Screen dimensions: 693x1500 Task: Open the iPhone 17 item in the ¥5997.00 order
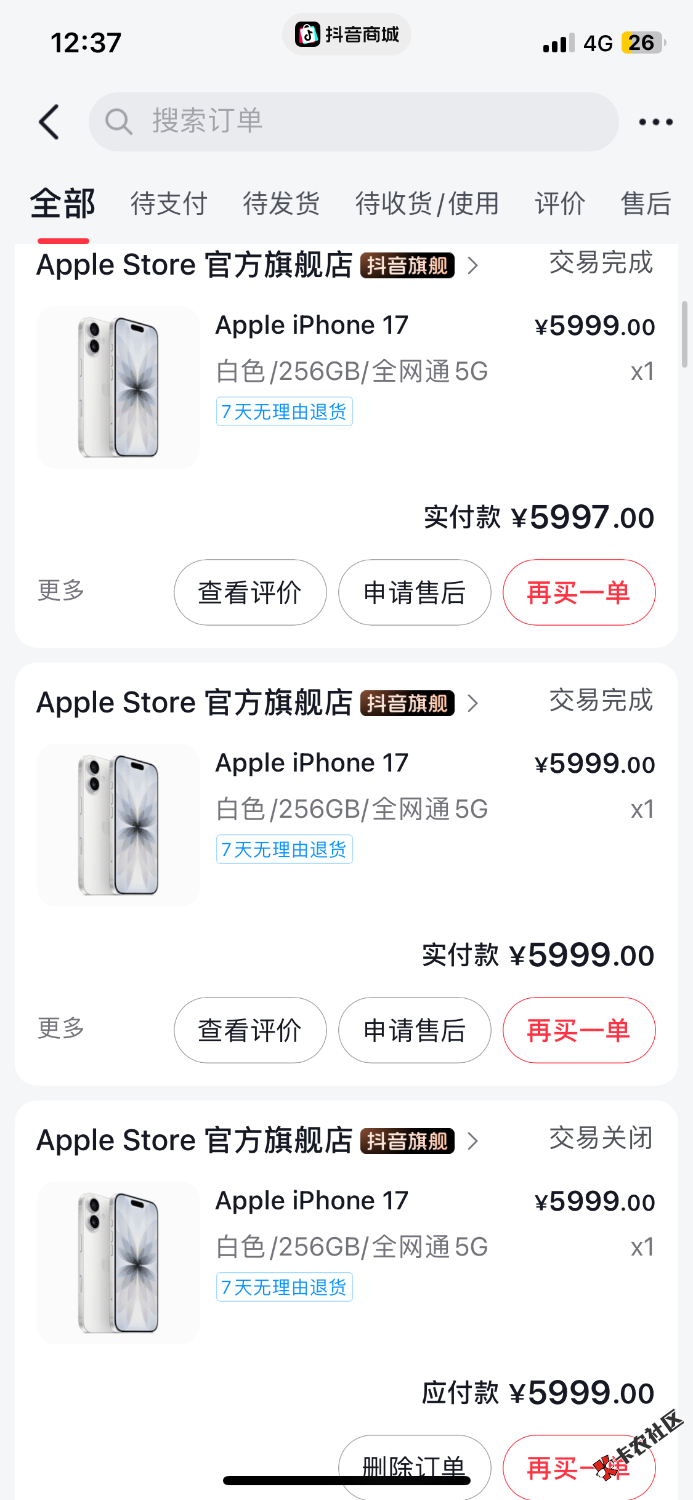coord(312,326)
